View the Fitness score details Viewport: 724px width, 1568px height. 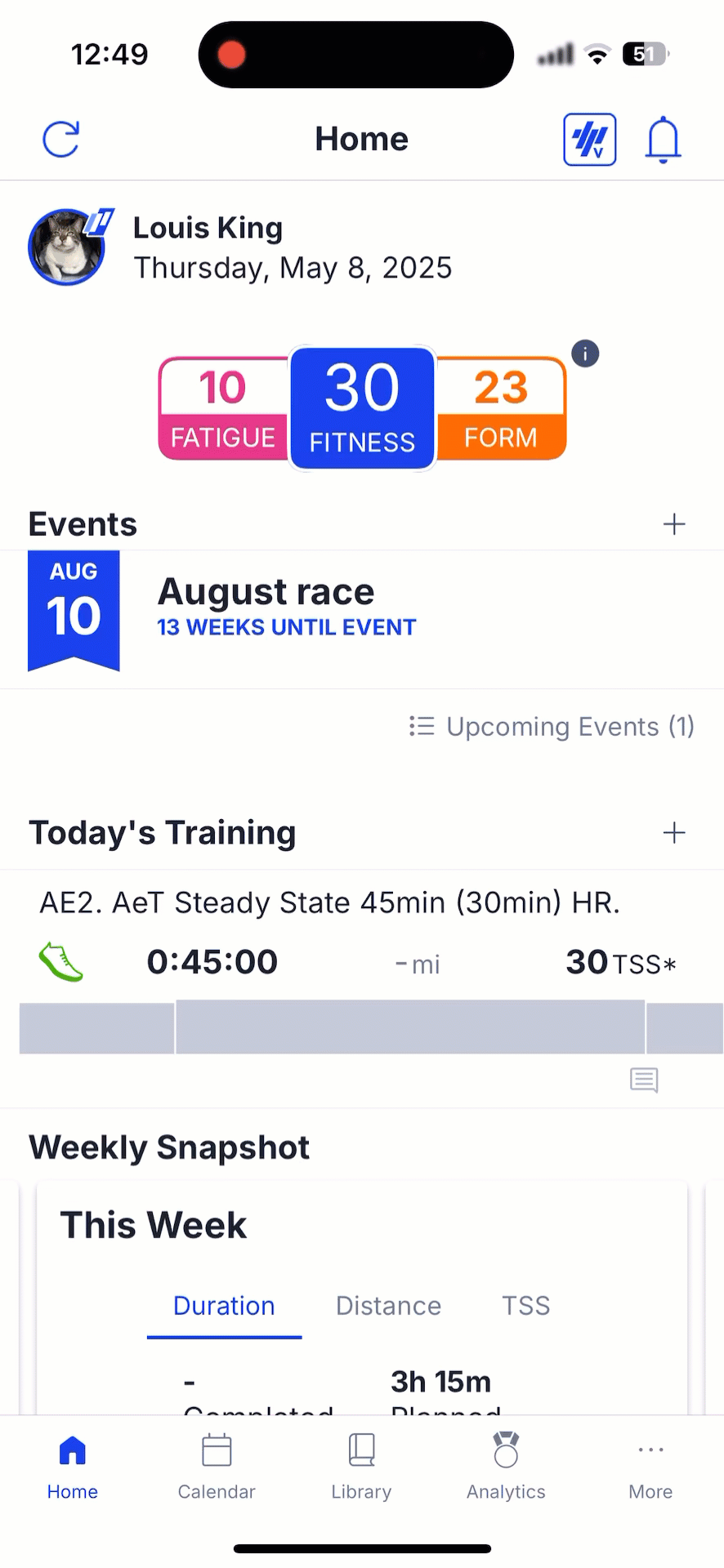(362, 408)
